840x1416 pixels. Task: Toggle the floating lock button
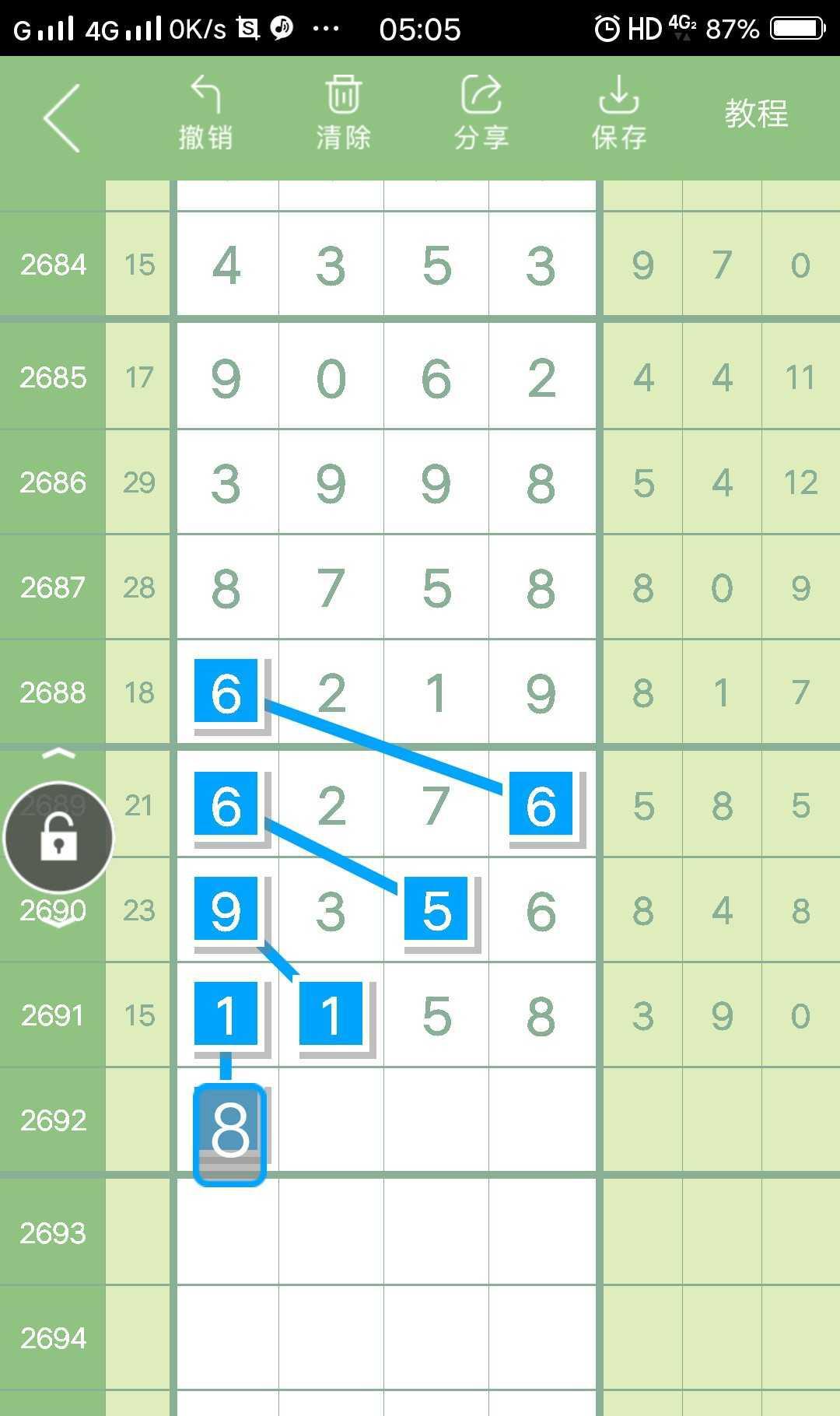(x=58, y=838)
